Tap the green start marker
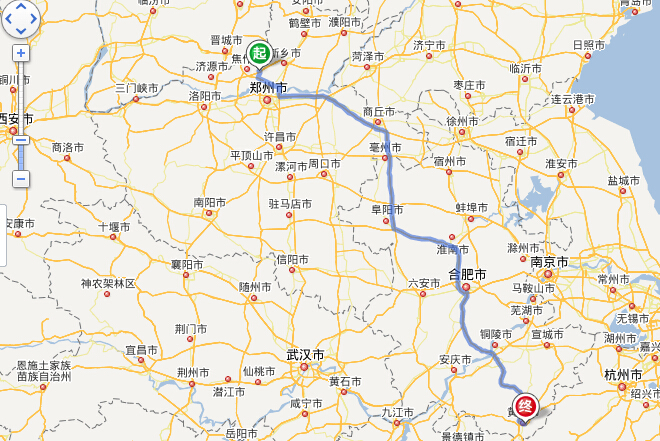This screenshot has height=441, width=660. coord(260,54)
